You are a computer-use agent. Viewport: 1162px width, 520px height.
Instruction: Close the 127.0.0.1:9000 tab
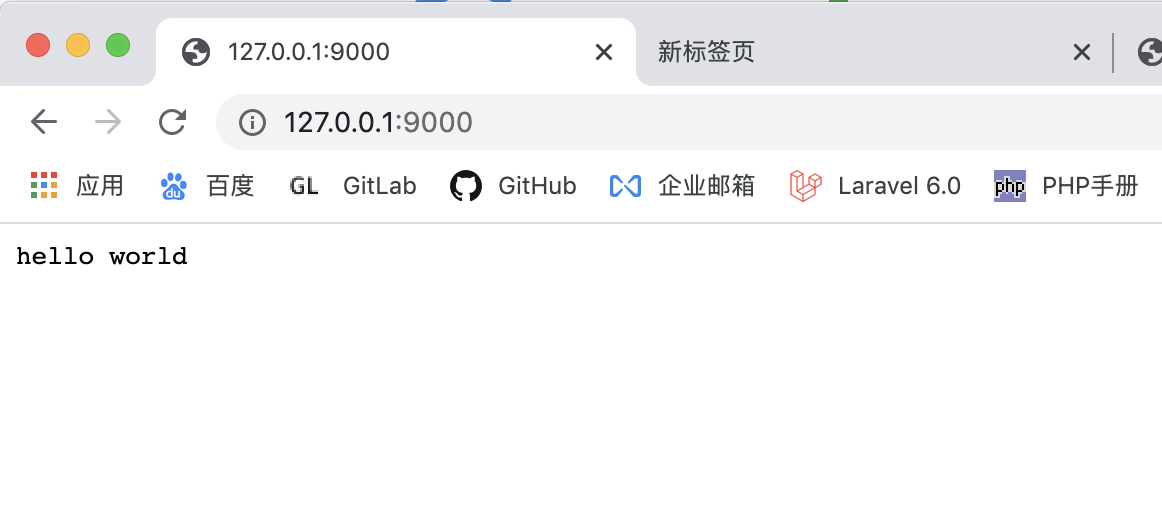coord(604,52)
